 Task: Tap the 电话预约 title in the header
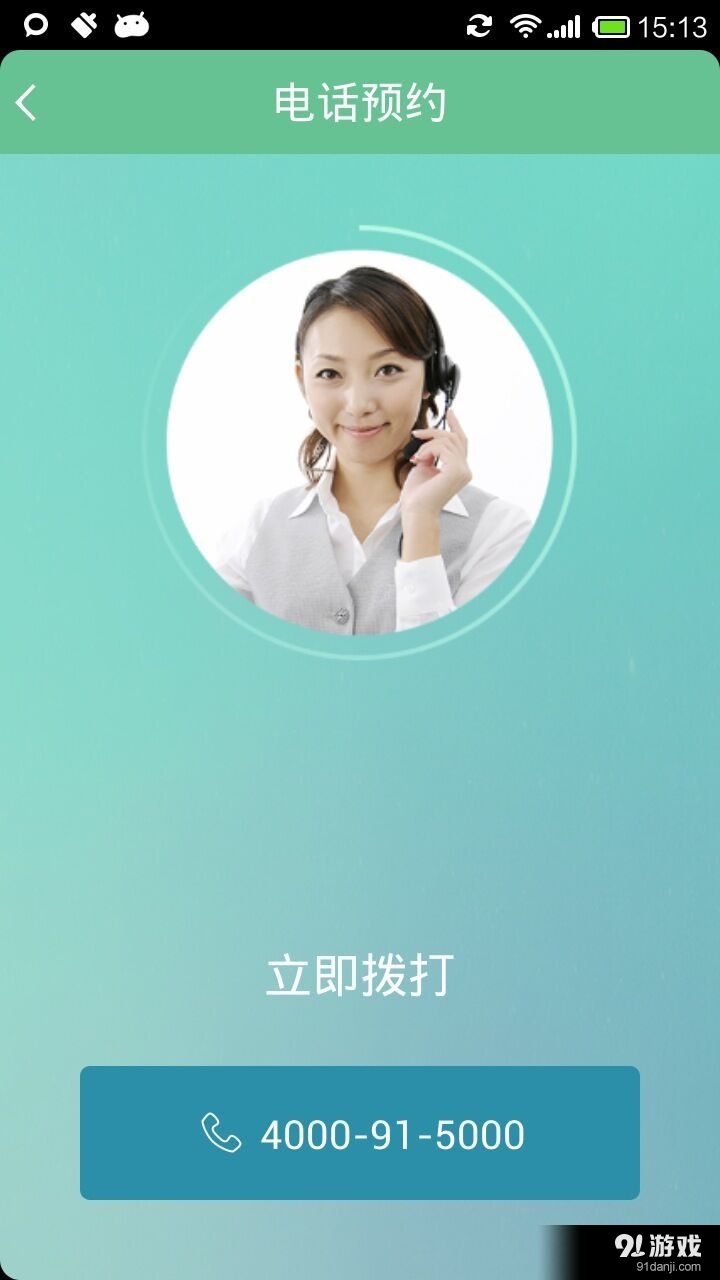360,101
